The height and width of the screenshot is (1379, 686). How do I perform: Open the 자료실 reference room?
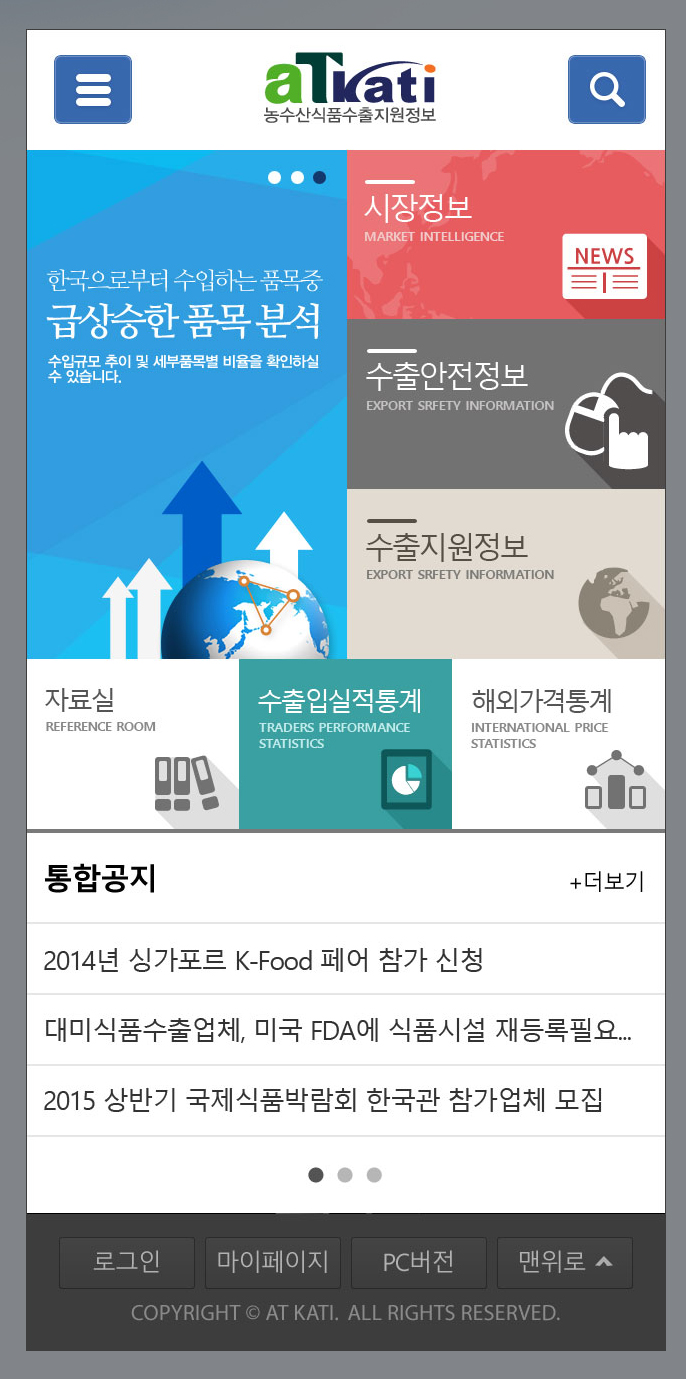pyautogui.click(x=132, y=744)
